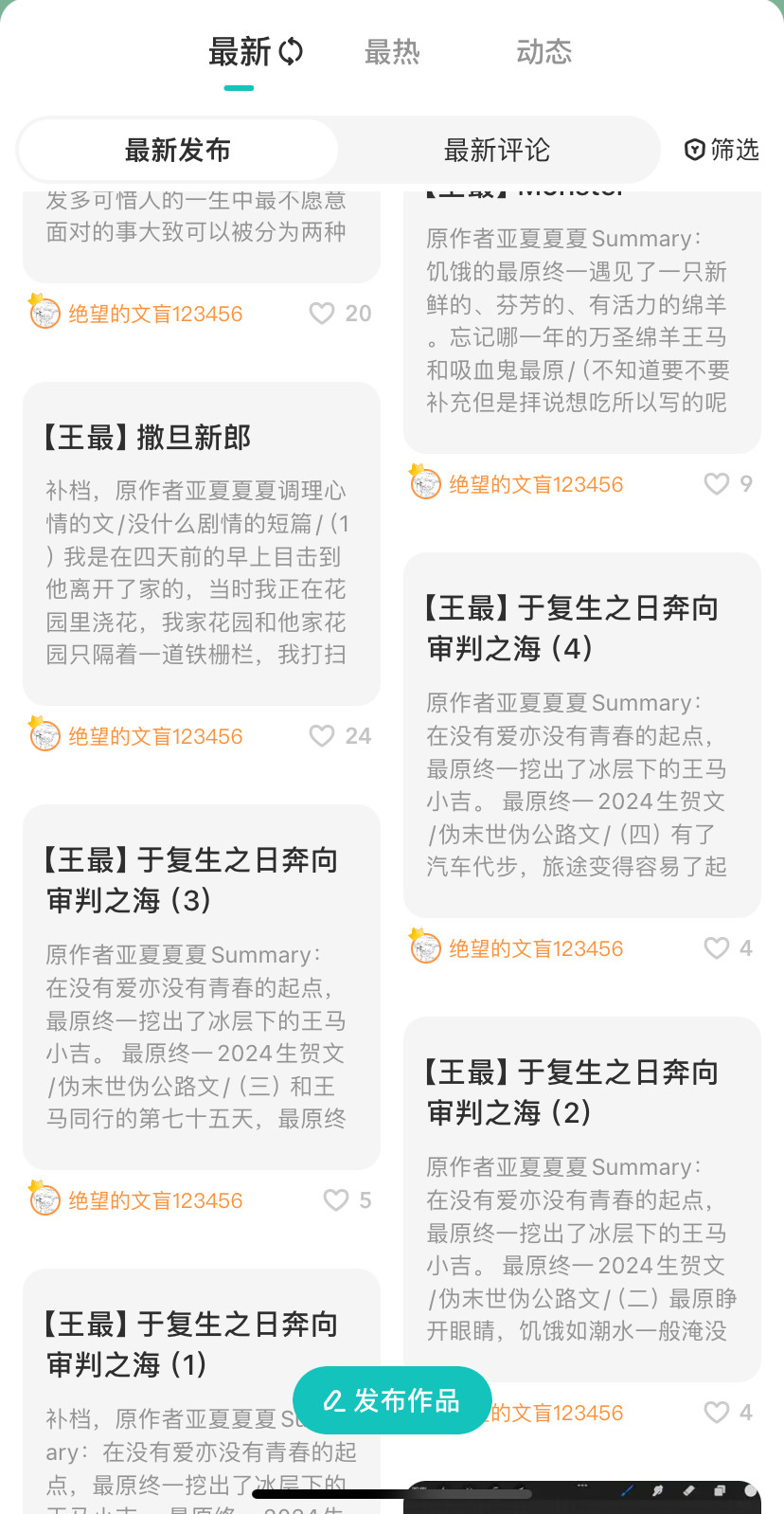Open 于复生之日奔向审判之海 (2) post

tap(581, 1199)
